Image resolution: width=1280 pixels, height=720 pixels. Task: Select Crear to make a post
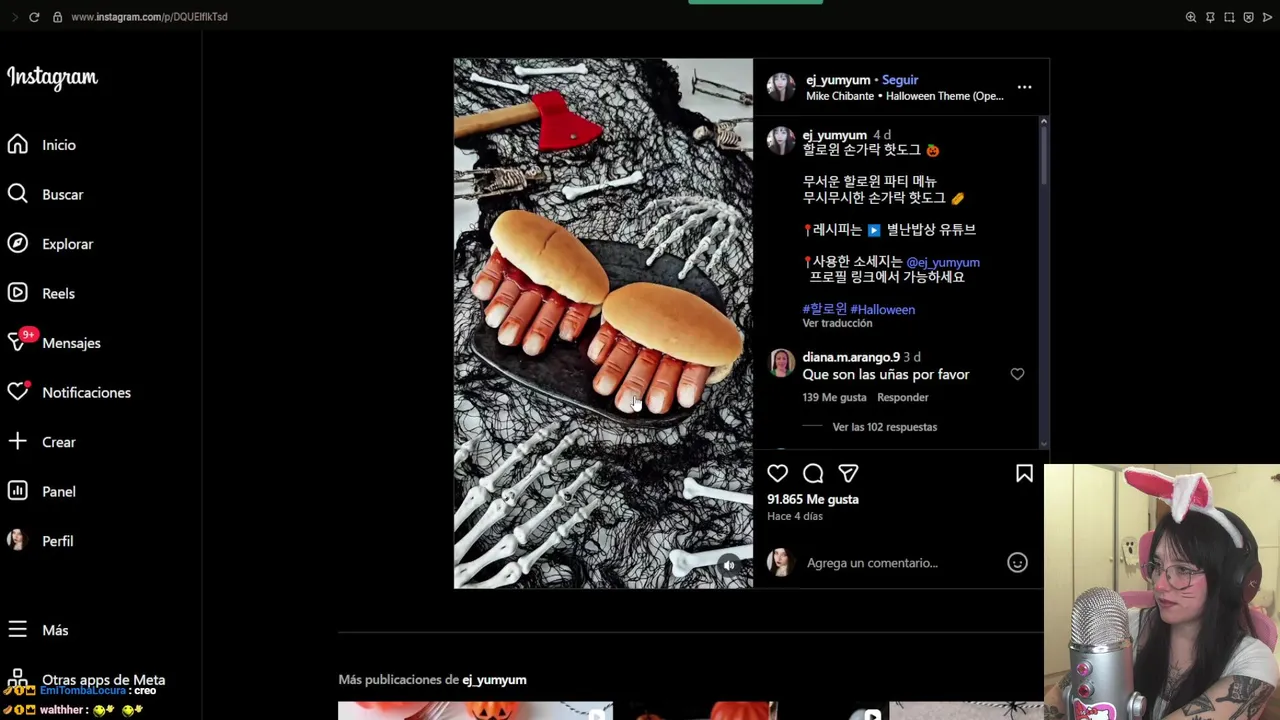58,442
